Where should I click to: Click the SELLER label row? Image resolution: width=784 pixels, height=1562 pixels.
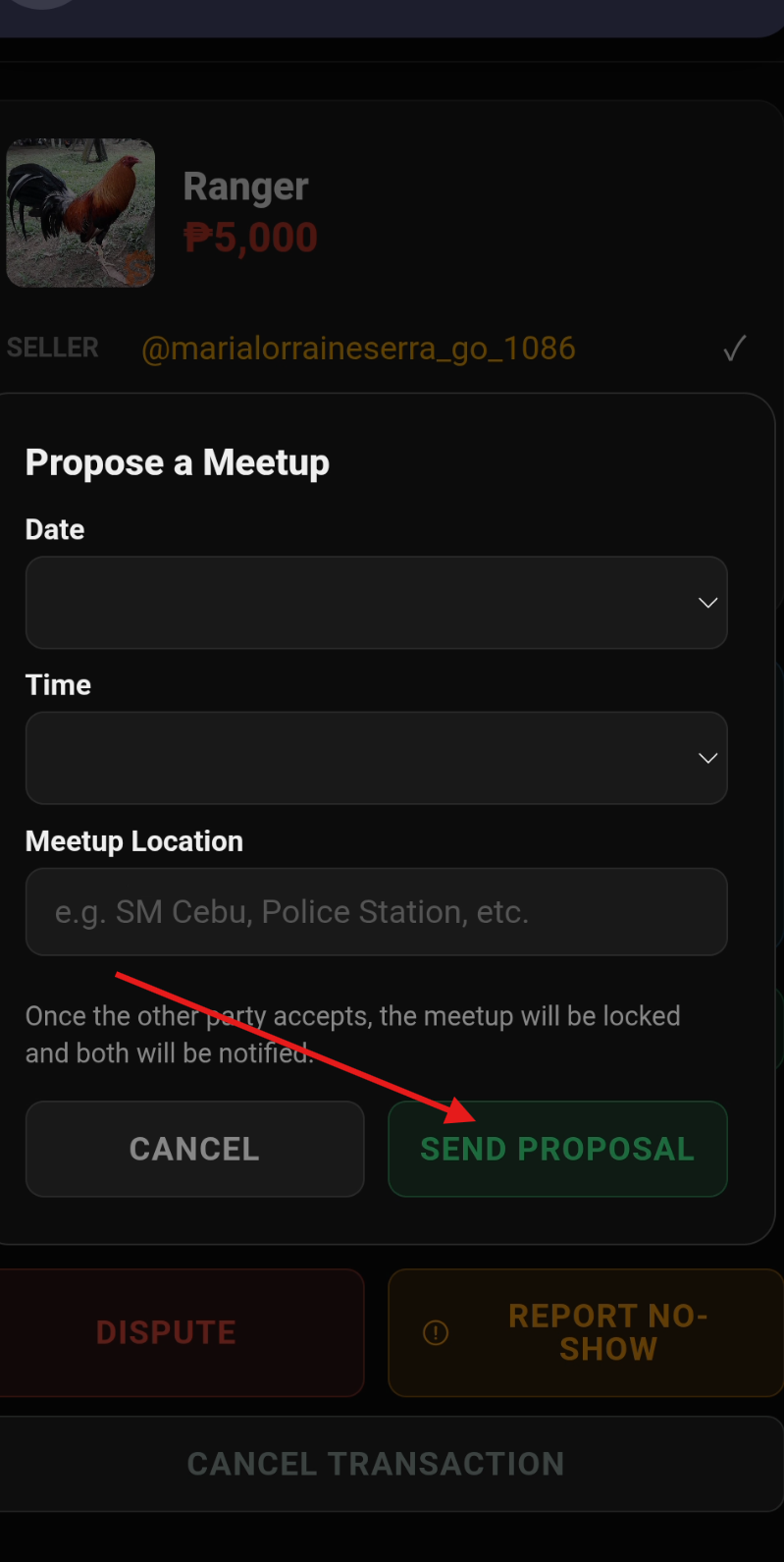[52, 348]
